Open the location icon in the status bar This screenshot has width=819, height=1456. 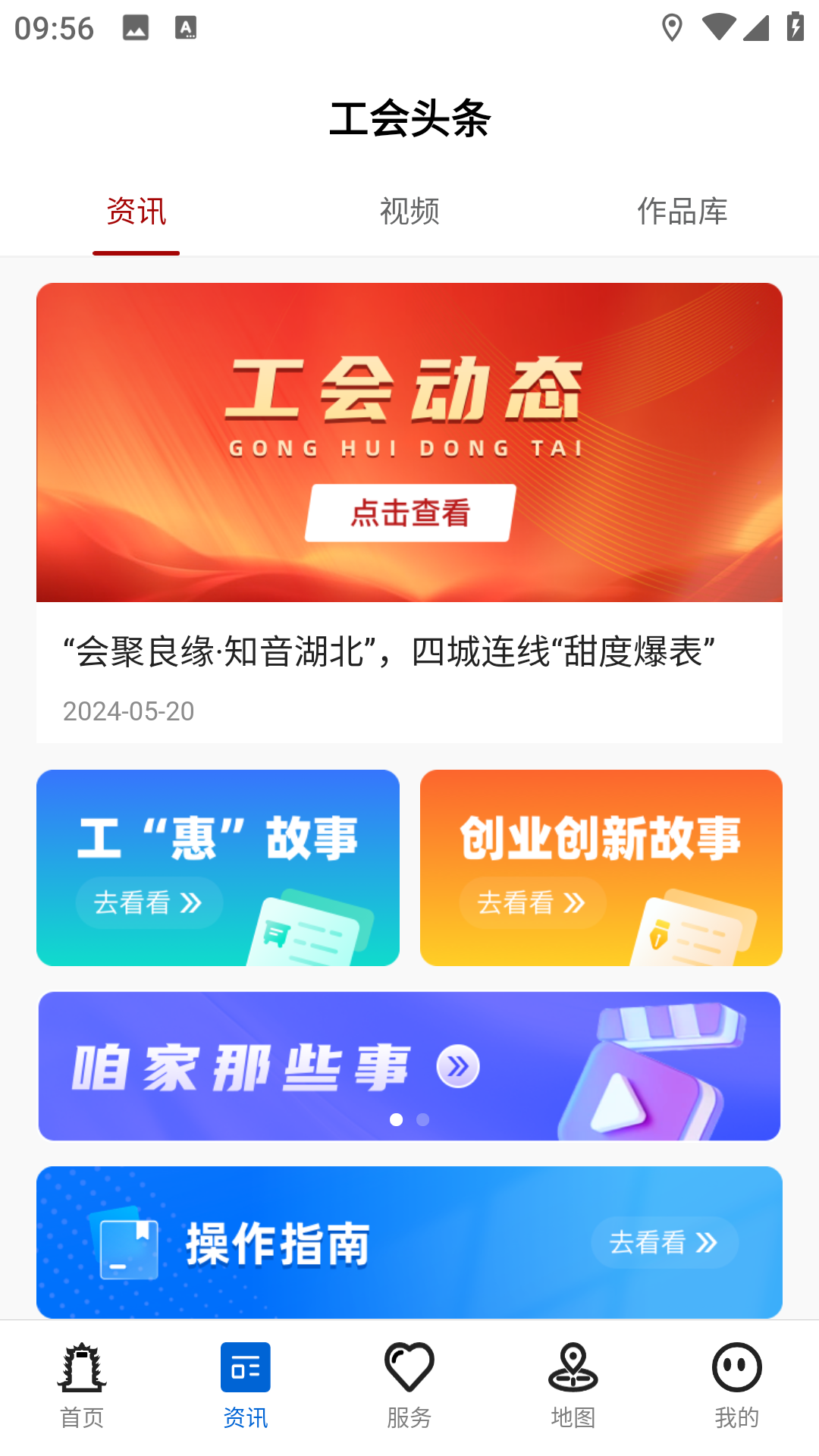pos(672,27)
